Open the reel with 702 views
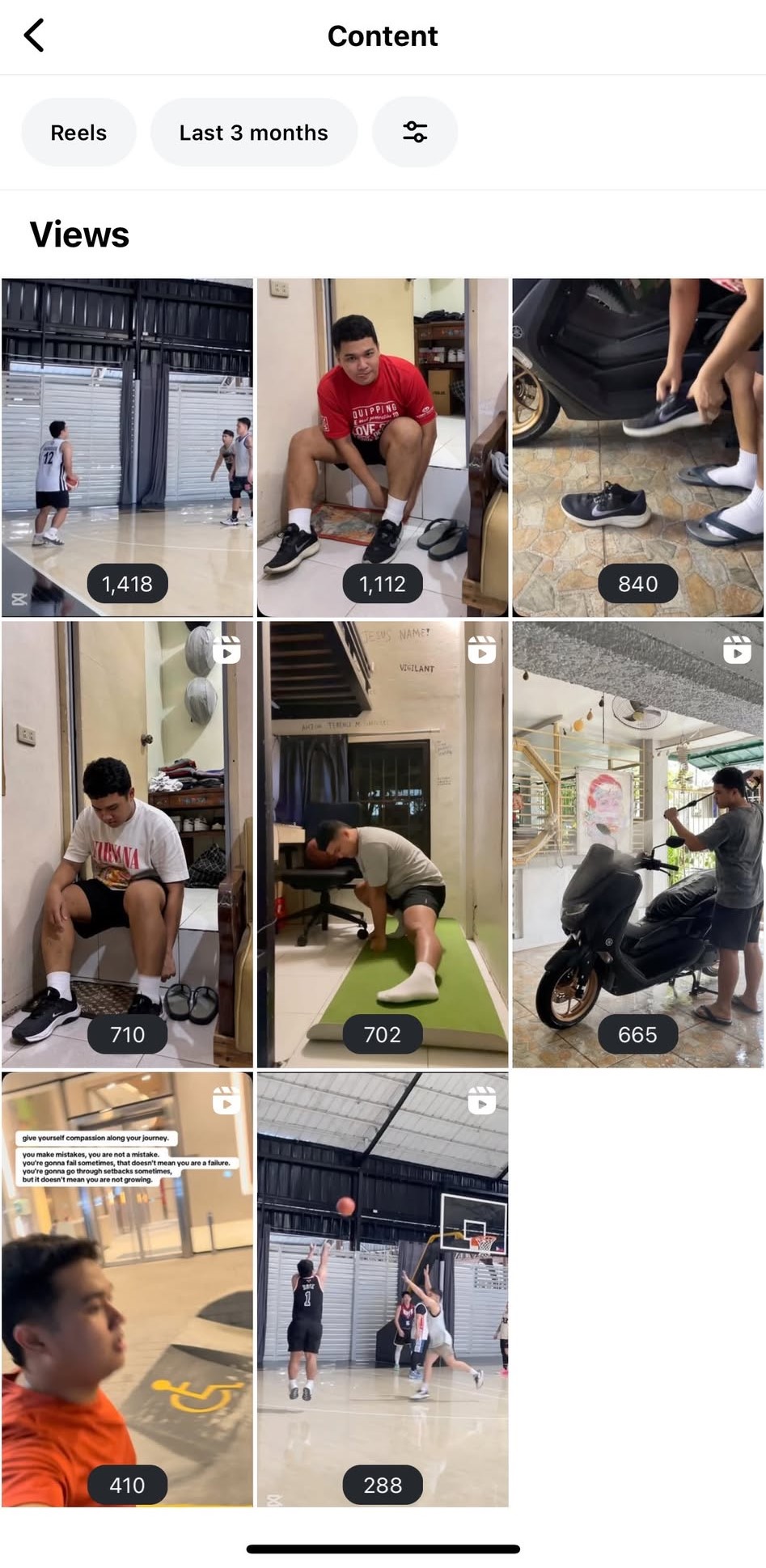The width and height of the screenshot is (766, 1568). [382, 843]
